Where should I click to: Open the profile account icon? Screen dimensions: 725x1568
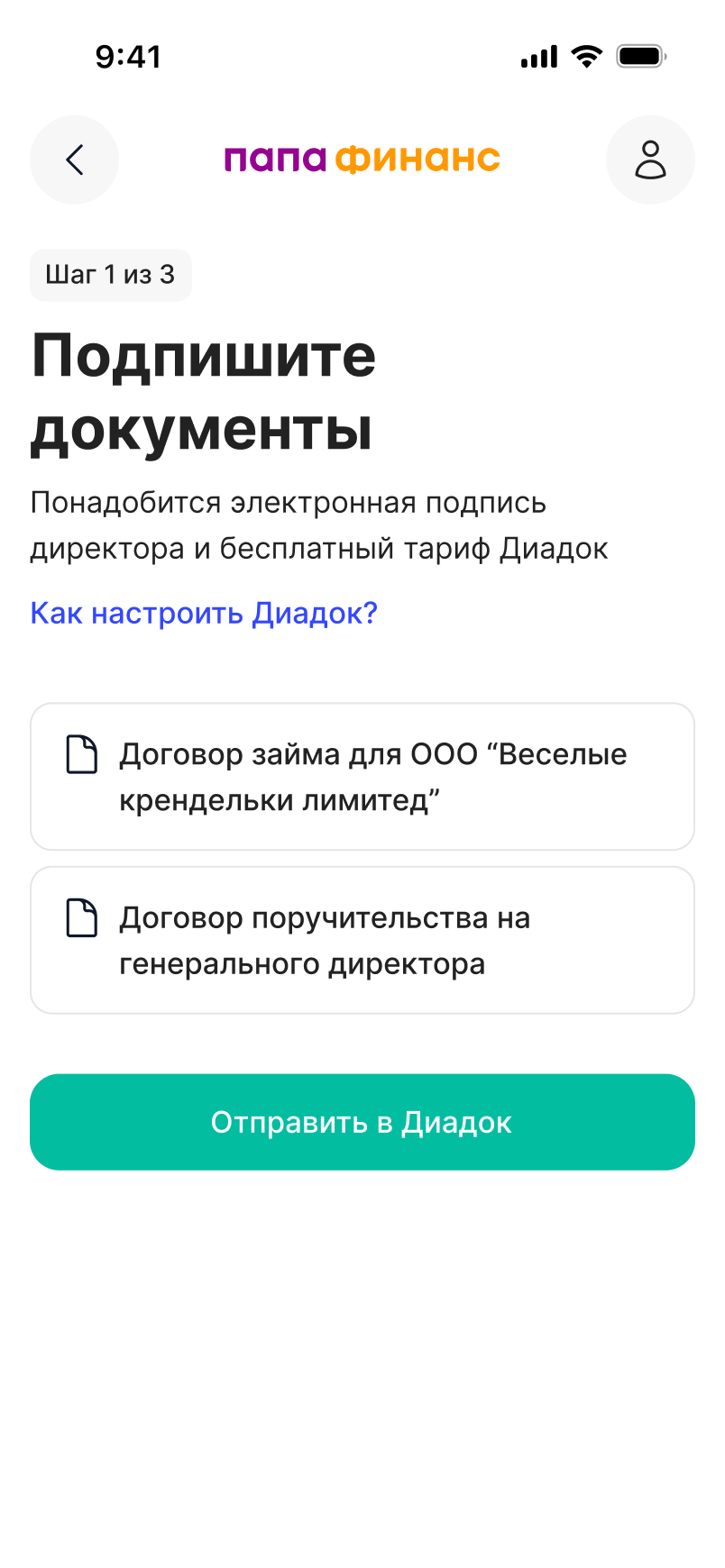[x=650, y=160]
